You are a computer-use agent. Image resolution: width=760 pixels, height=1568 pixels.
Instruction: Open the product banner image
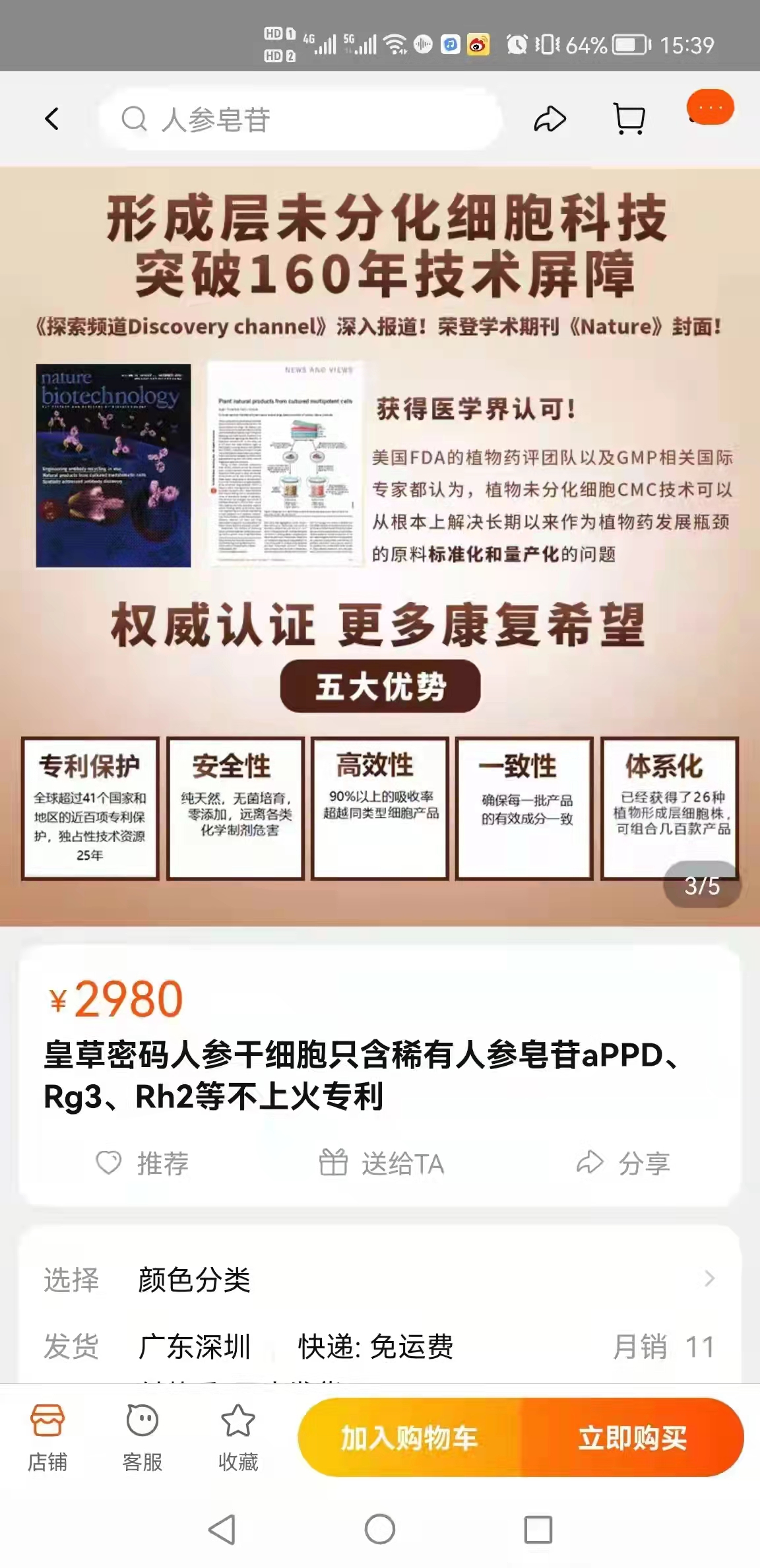coord(380,546)
